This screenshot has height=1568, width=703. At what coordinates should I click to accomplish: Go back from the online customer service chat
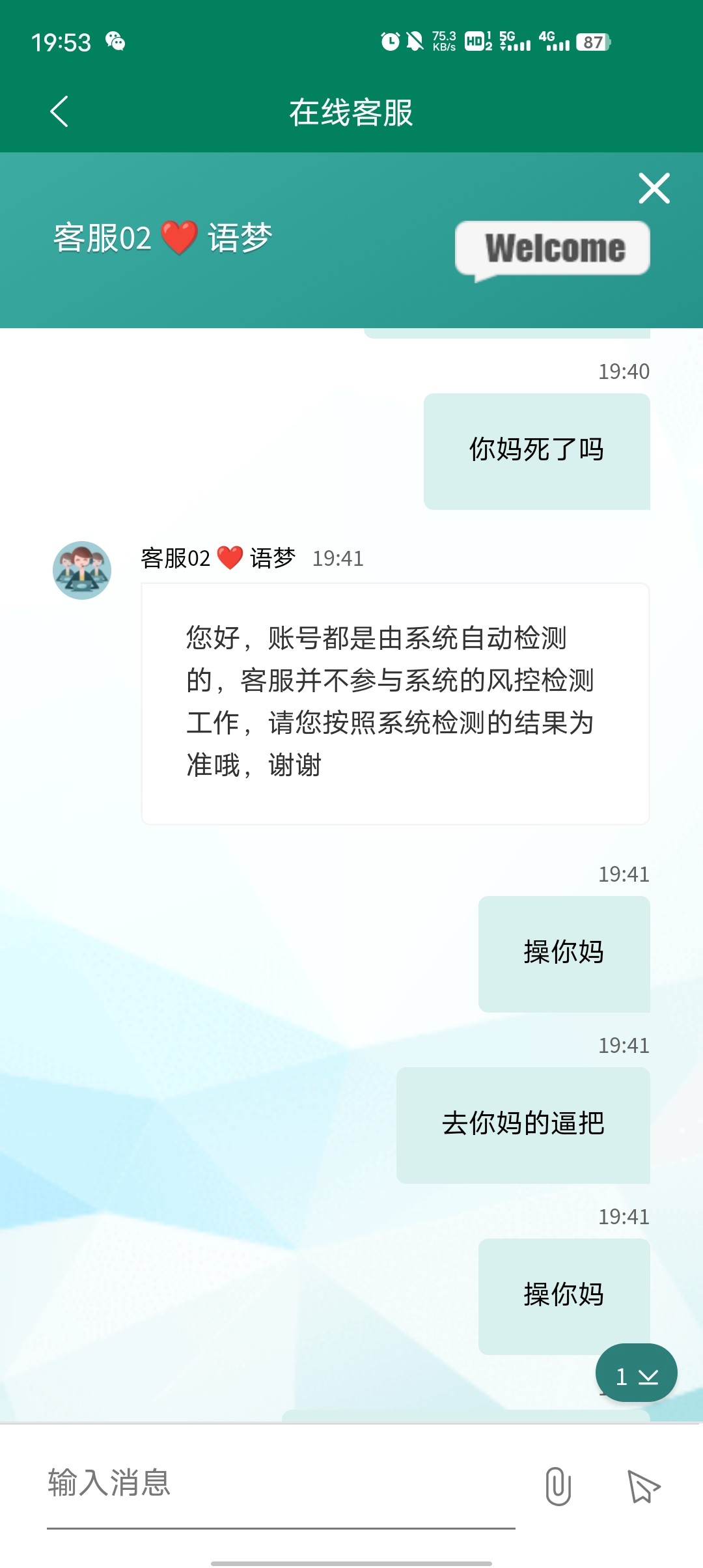(59, 111)
